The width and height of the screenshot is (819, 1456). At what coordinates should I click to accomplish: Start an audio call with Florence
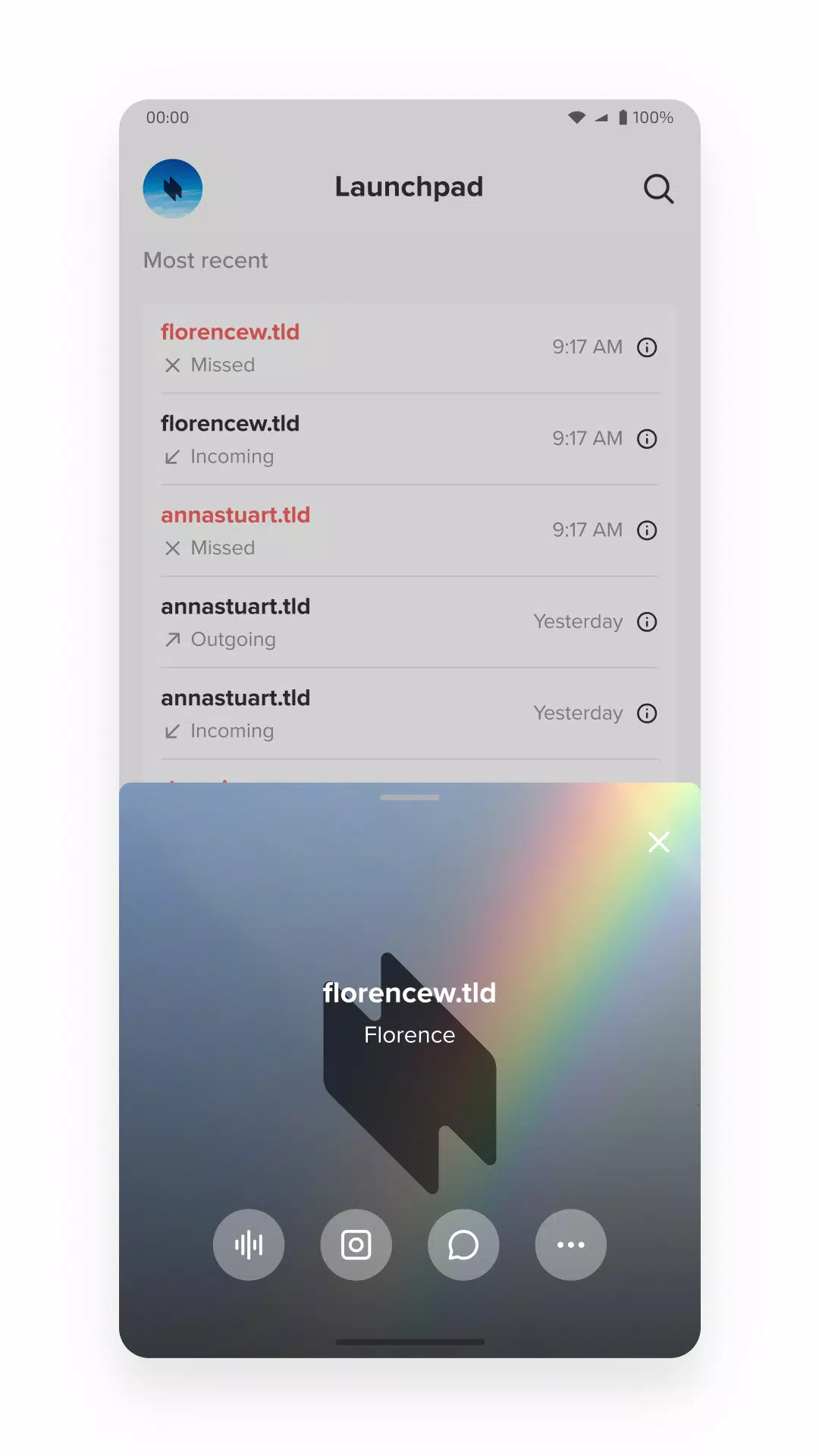point(249,1244)
